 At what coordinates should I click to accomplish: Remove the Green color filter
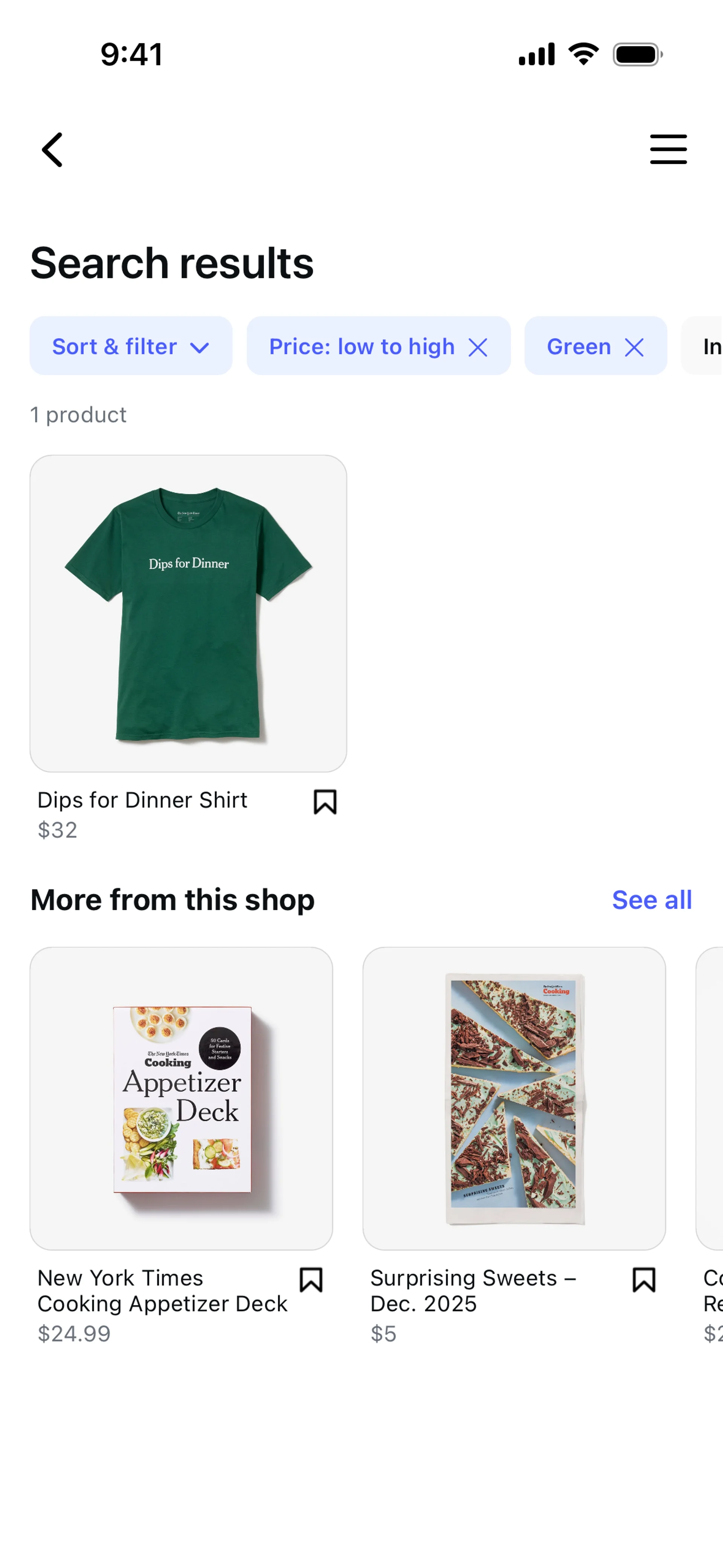pyautogui.click(x=634, y=348)
